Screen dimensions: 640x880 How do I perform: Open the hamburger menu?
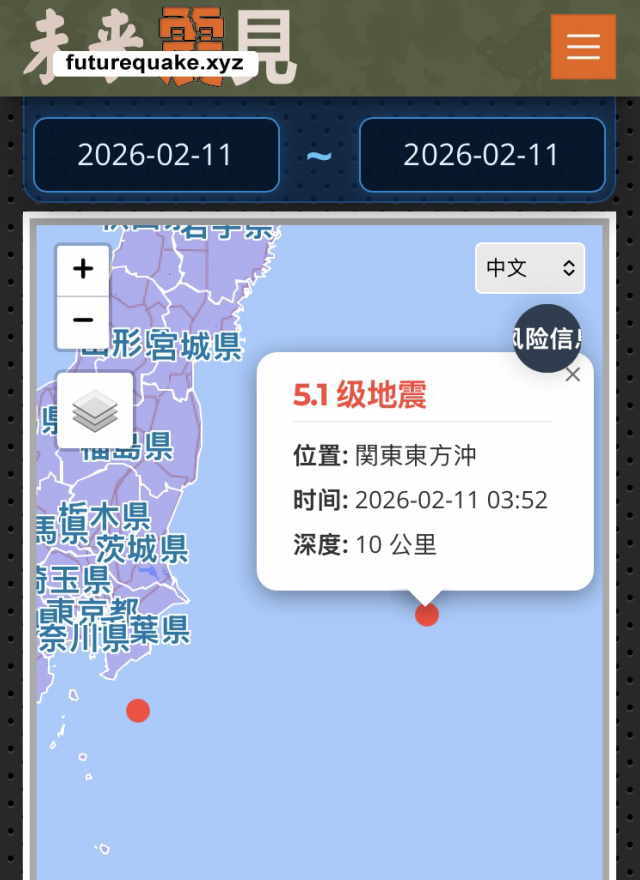(583, 46)
